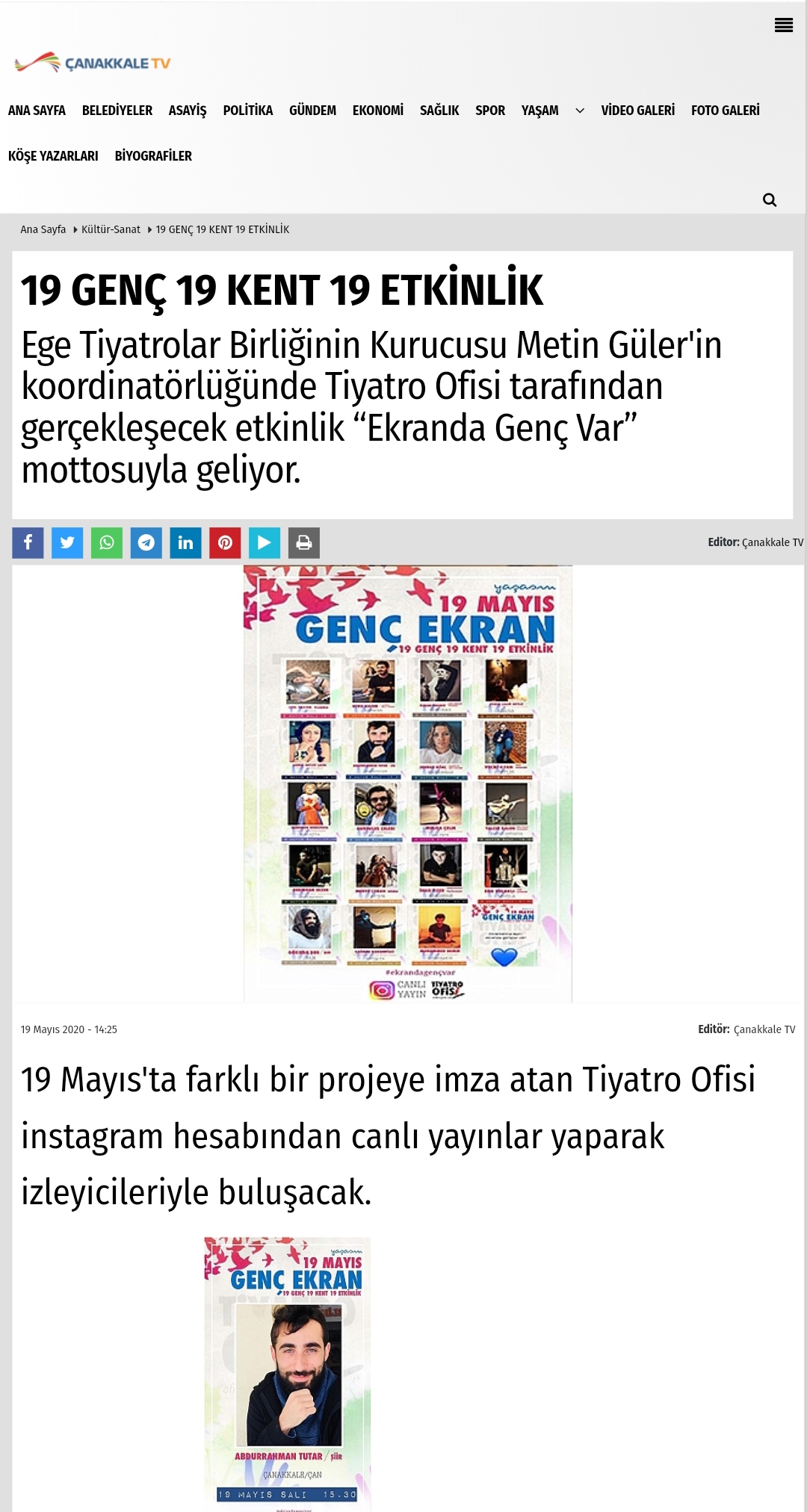Tap the Kültür-Sanat breadcrumb link
The height and width of the screenshot is (1512, 807).
pyautogui.click(x=111, y=229)
